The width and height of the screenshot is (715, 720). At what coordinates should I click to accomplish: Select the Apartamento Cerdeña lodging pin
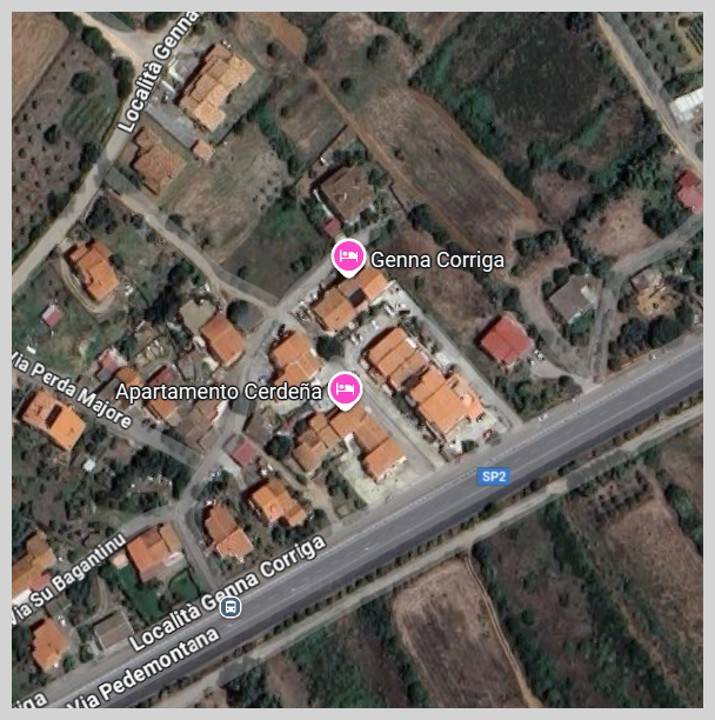click(345, 388)
